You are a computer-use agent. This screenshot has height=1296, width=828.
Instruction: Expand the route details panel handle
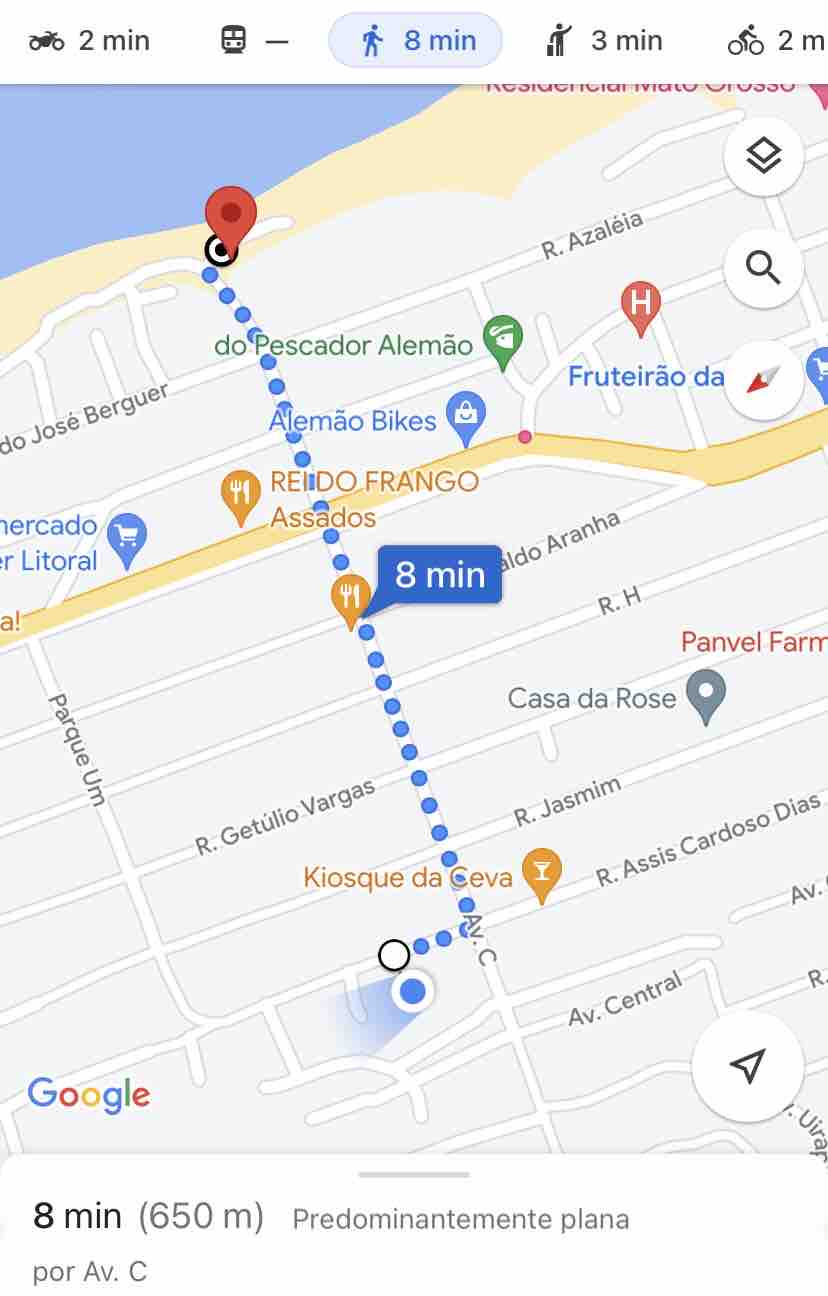[414, 1175]
